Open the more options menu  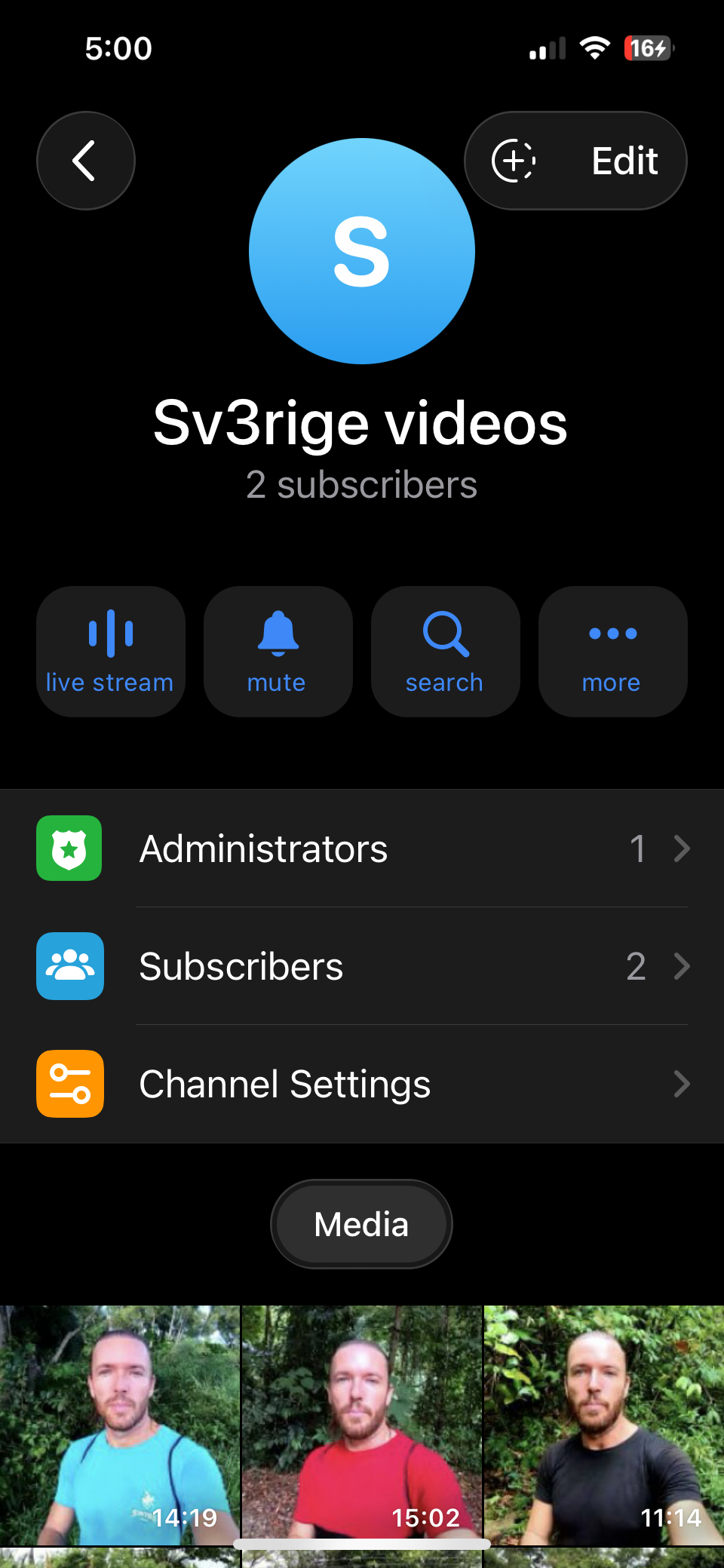tap(612, 651)
